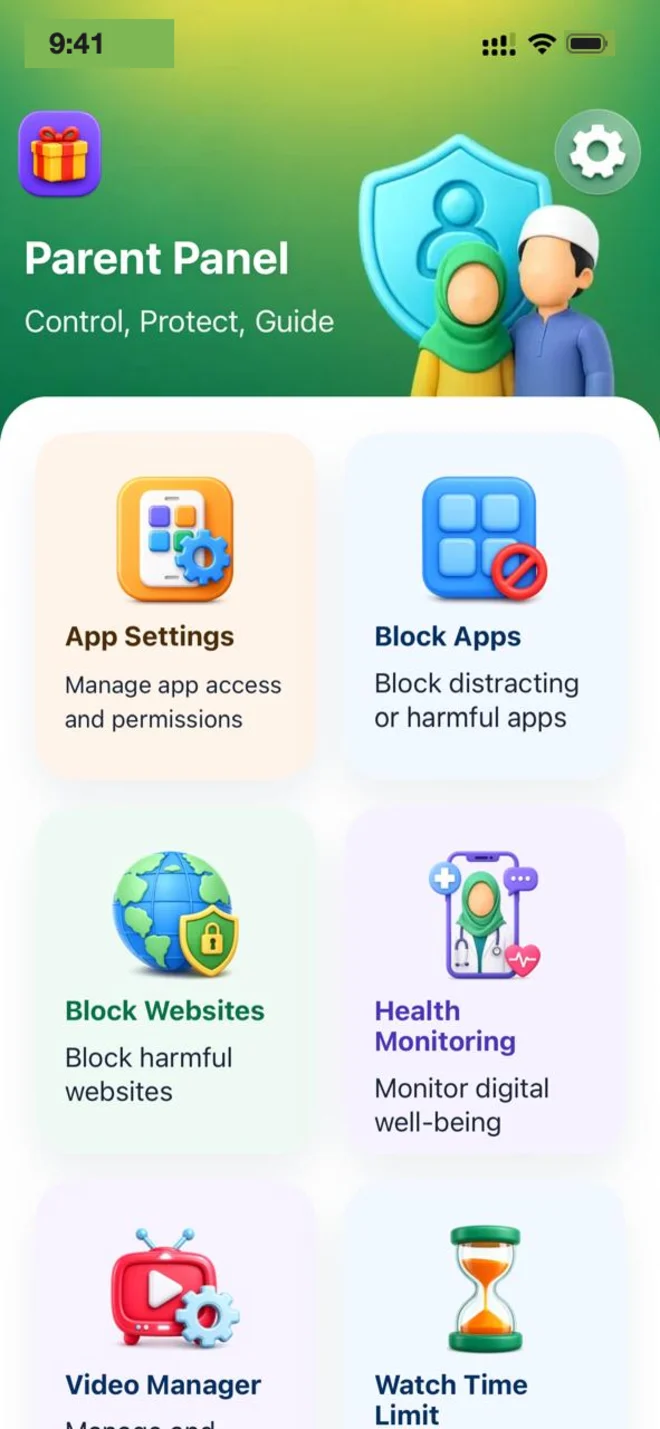This screenshot has height=1429, width=660.
Task: Open Health Monitoring card
Action: [x=485, y=981]
